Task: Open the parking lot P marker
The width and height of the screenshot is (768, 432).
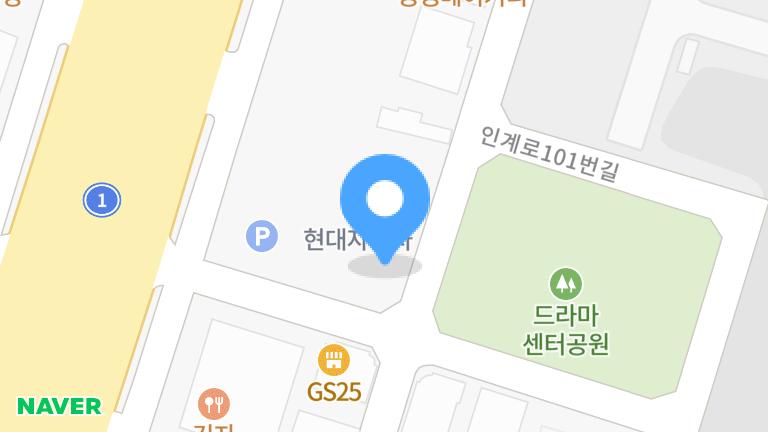Action: 261,237
